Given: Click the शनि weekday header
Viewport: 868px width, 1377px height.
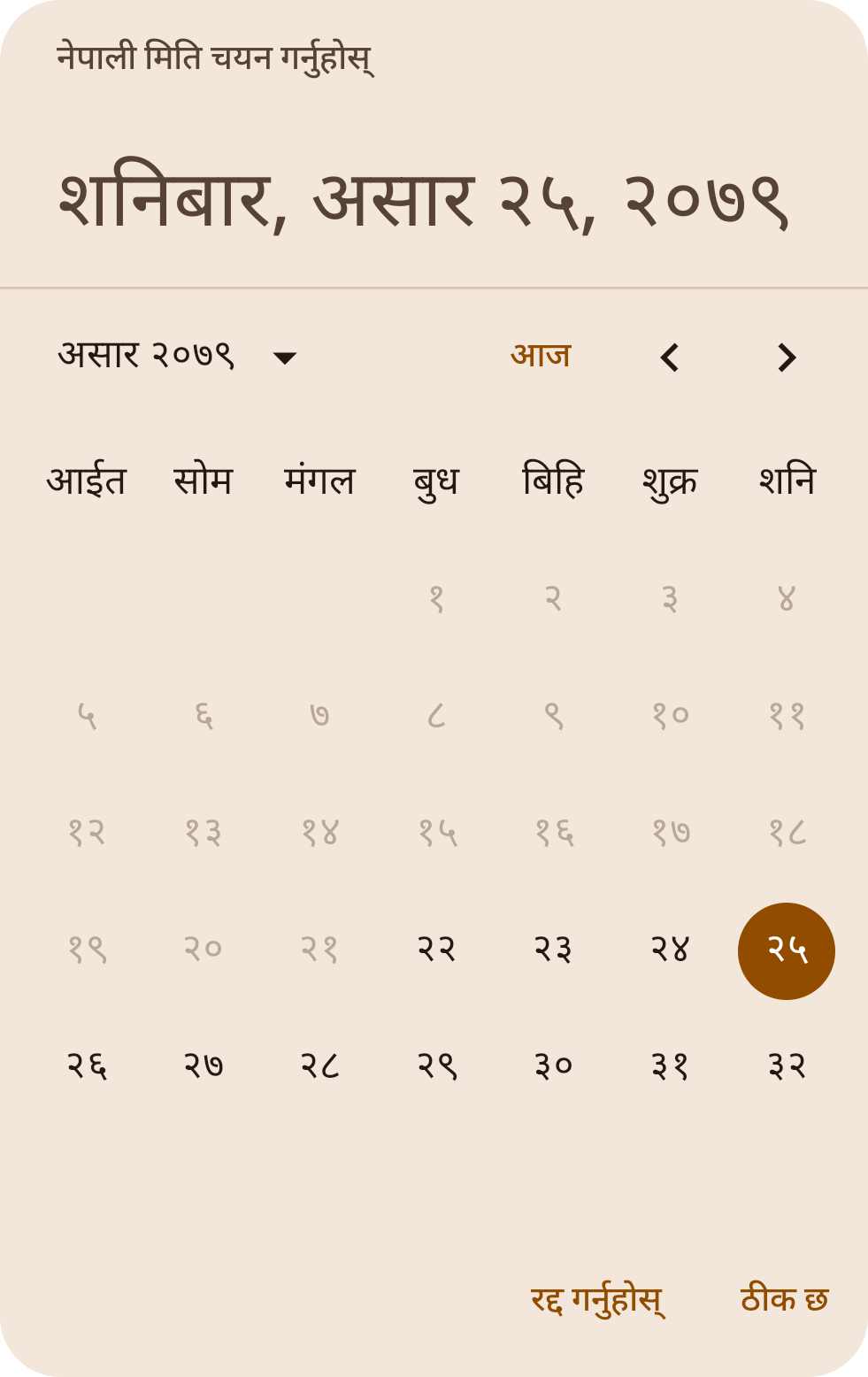Looking at the screenshot, I should pos(787,480).
